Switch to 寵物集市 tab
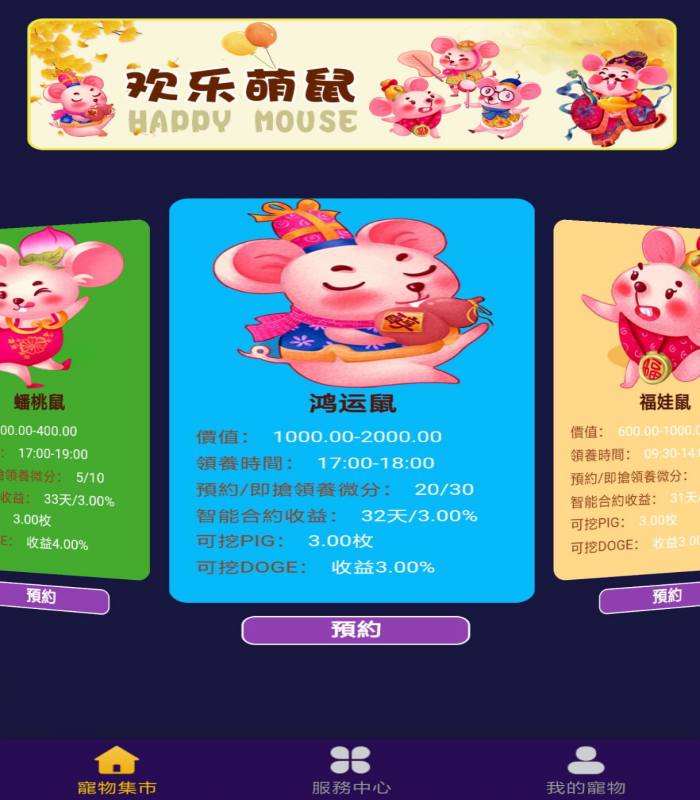 117,771
